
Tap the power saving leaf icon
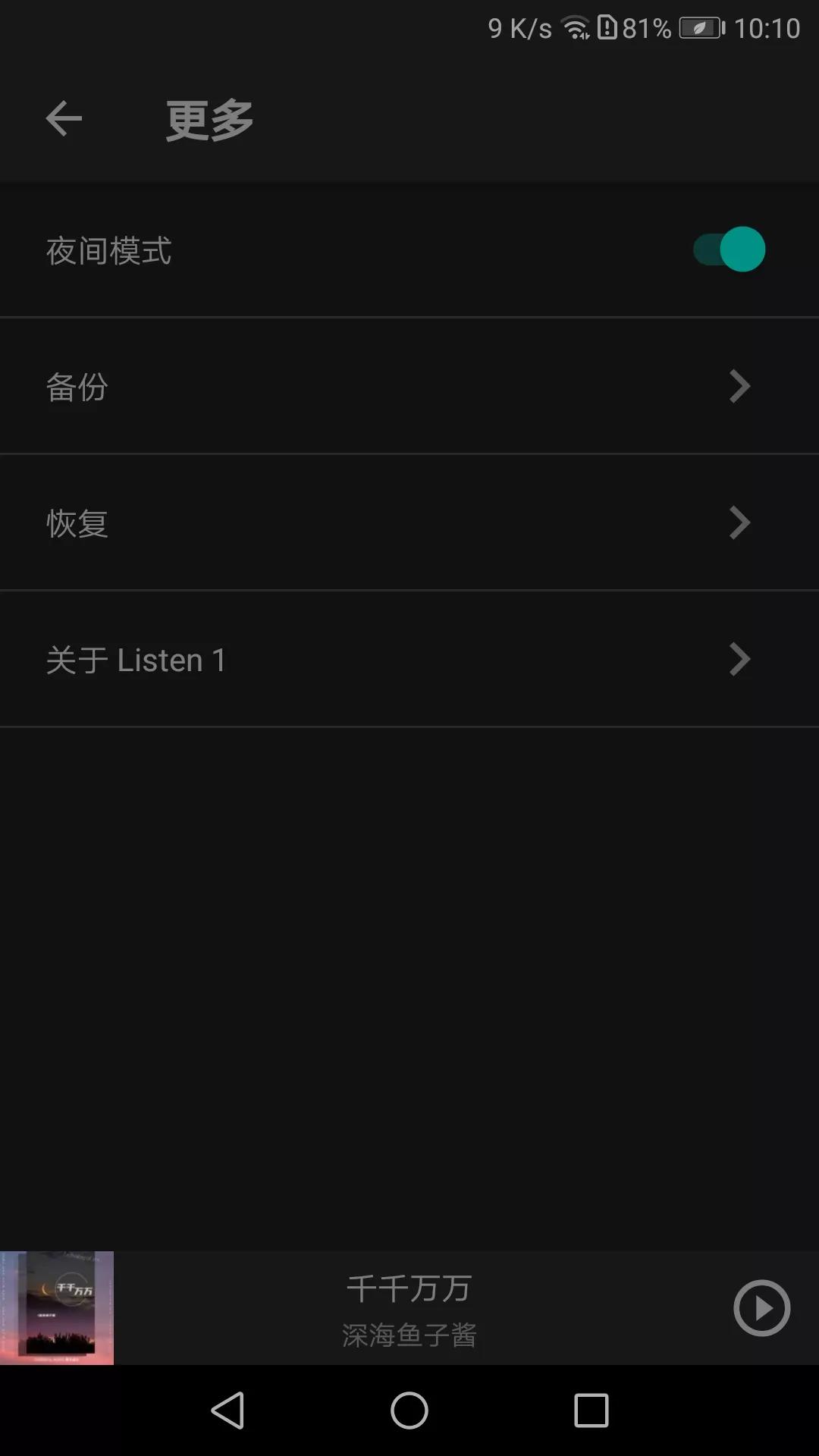pos(698,28)
